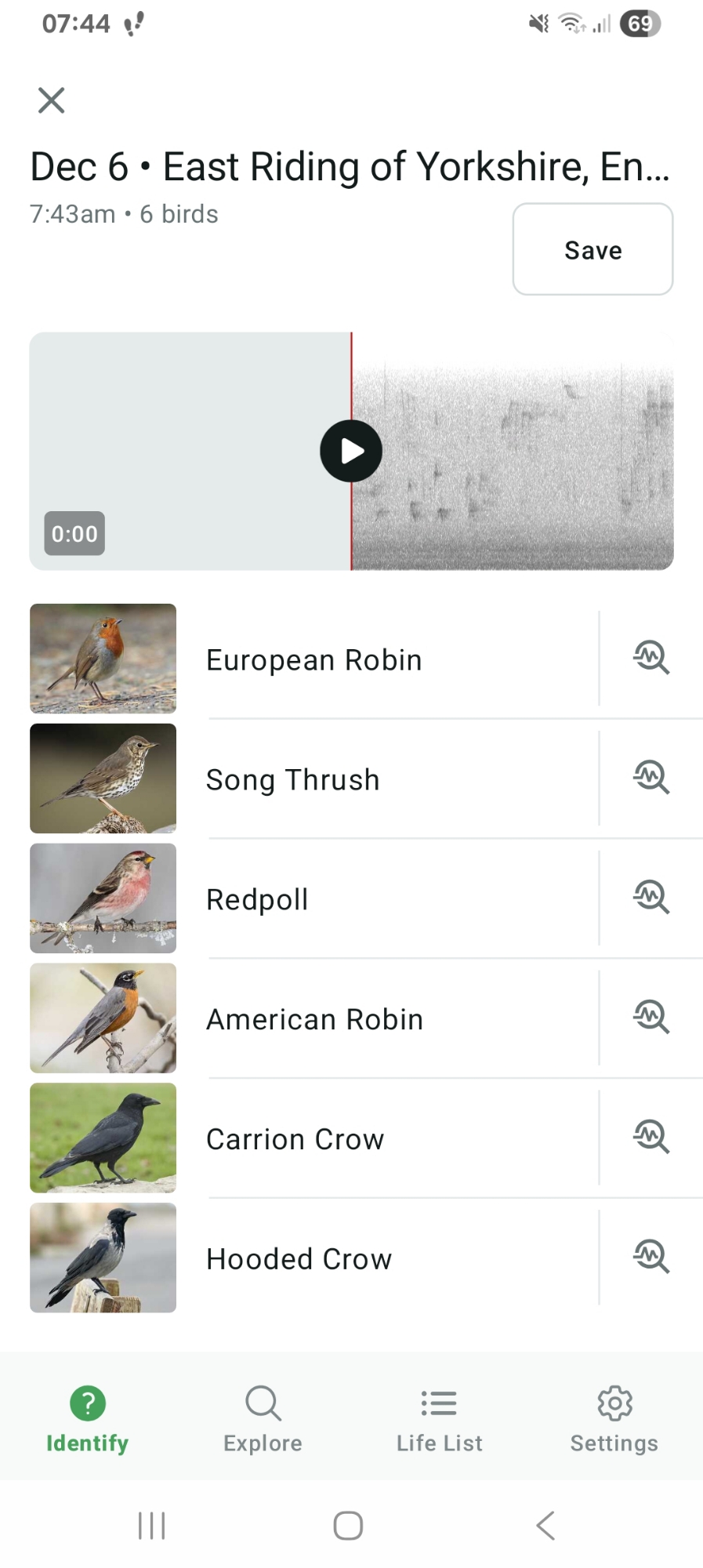
Task: Save this bird recording
Action: pyautogui.click(x=592, y=249)
